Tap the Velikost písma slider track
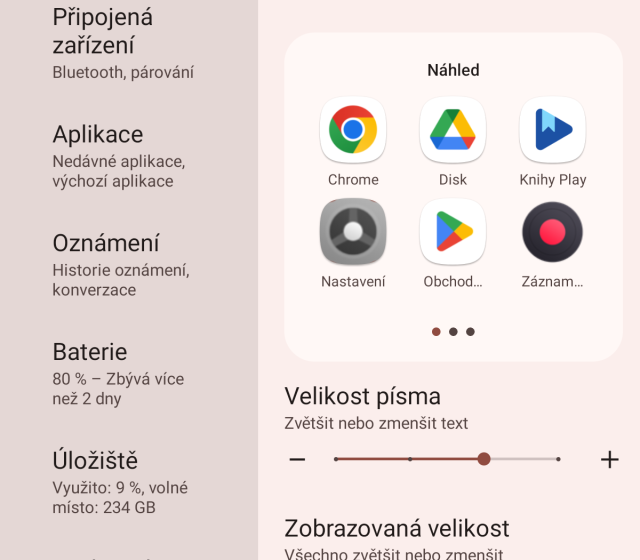 pyautogui.click(x=446, y=459)
